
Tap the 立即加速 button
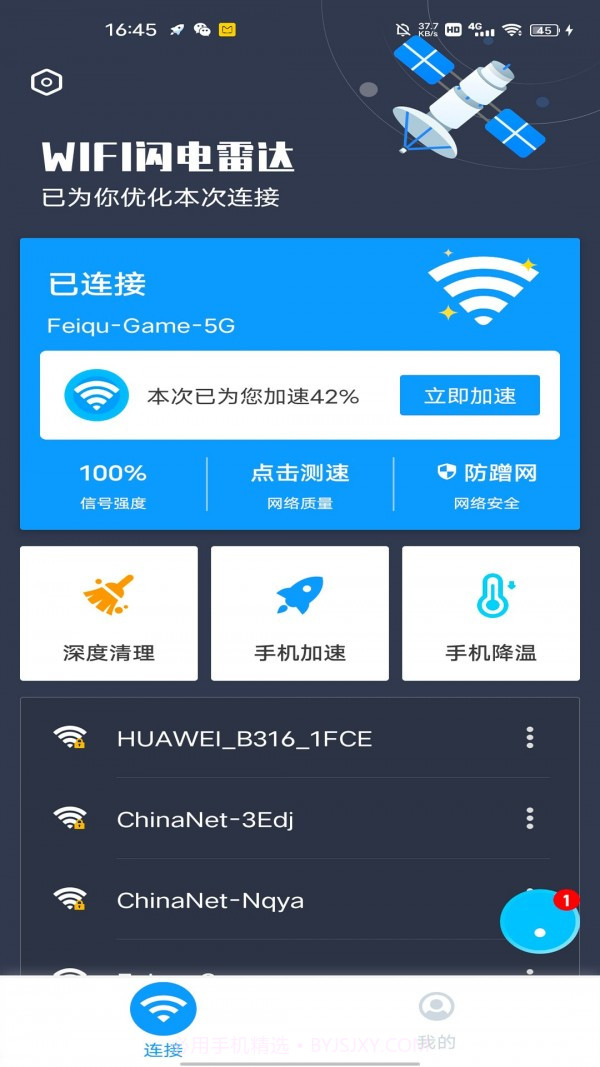point(470,396)
